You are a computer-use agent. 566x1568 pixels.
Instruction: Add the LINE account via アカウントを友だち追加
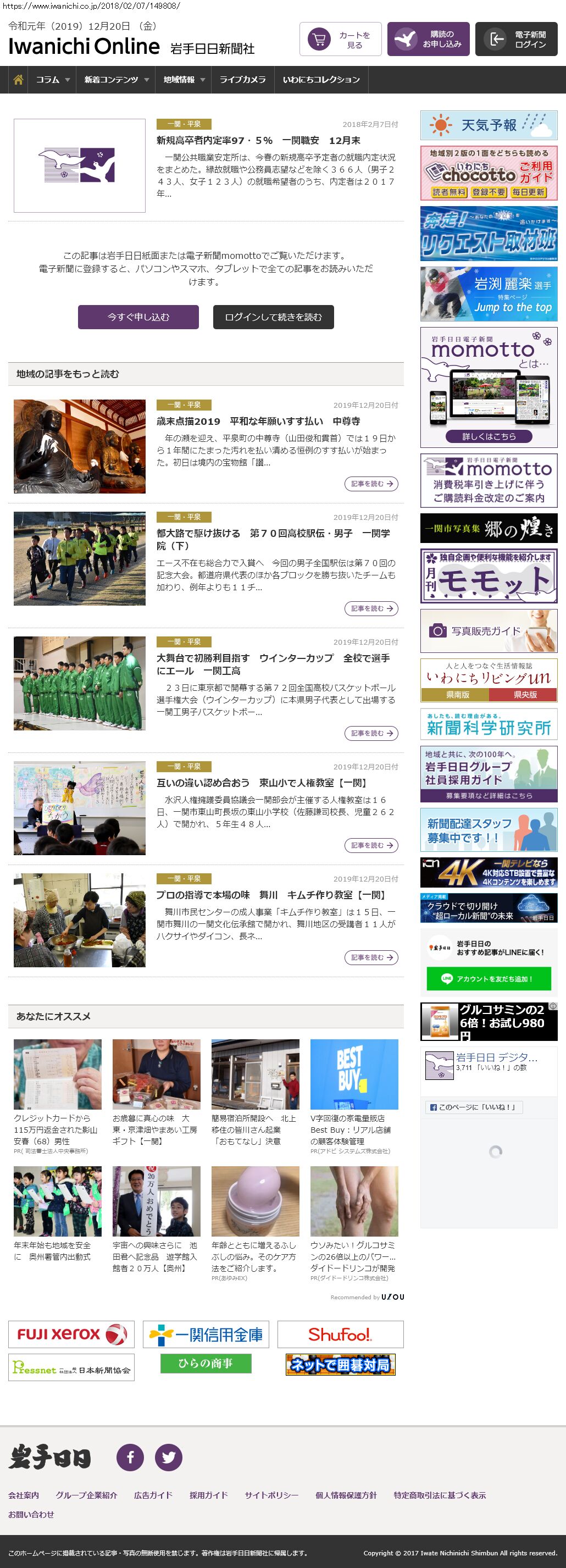pyautogui.click(x=489, y=979)
